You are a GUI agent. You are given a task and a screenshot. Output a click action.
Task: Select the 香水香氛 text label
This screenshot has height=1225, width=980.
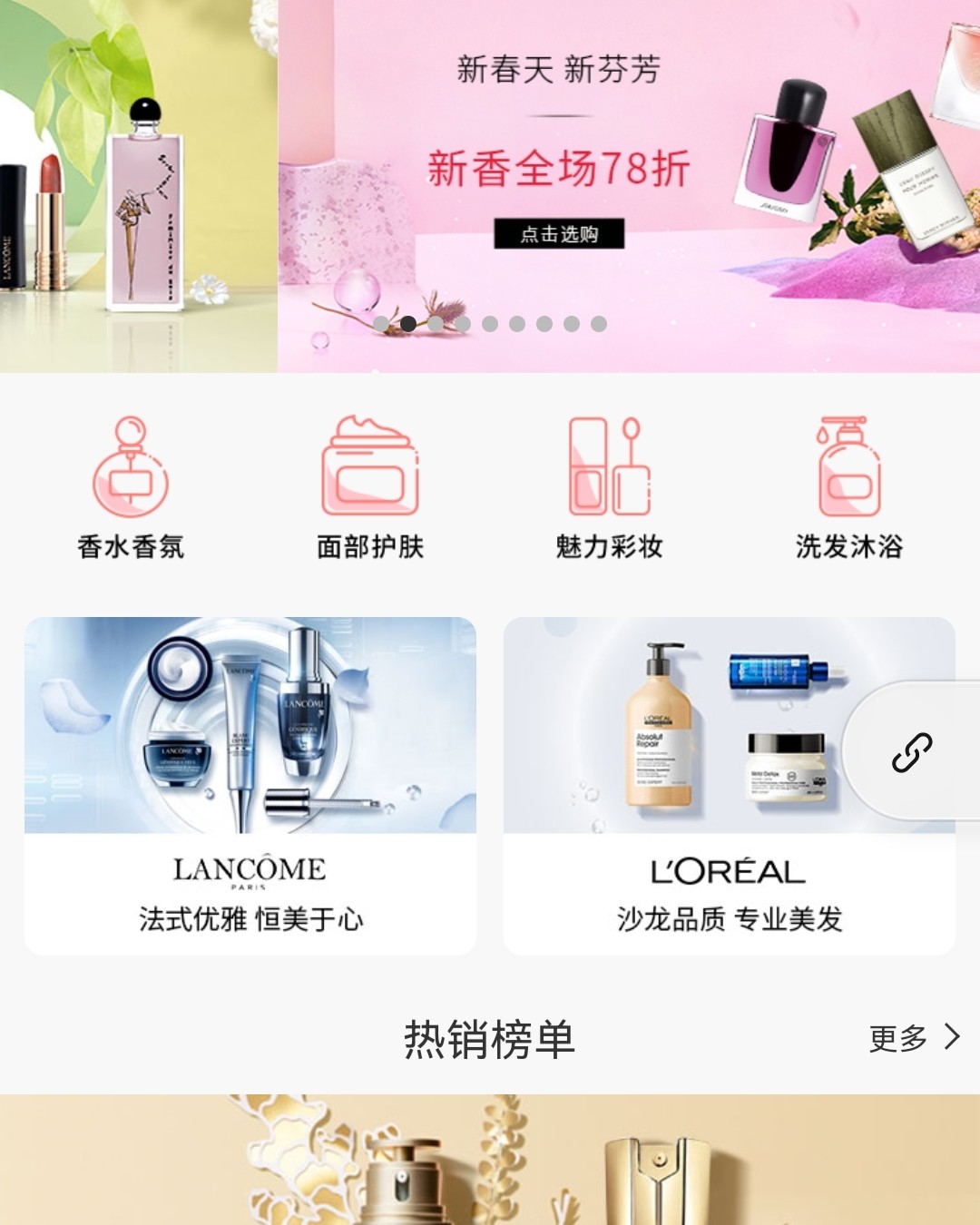tap(129, 545)
